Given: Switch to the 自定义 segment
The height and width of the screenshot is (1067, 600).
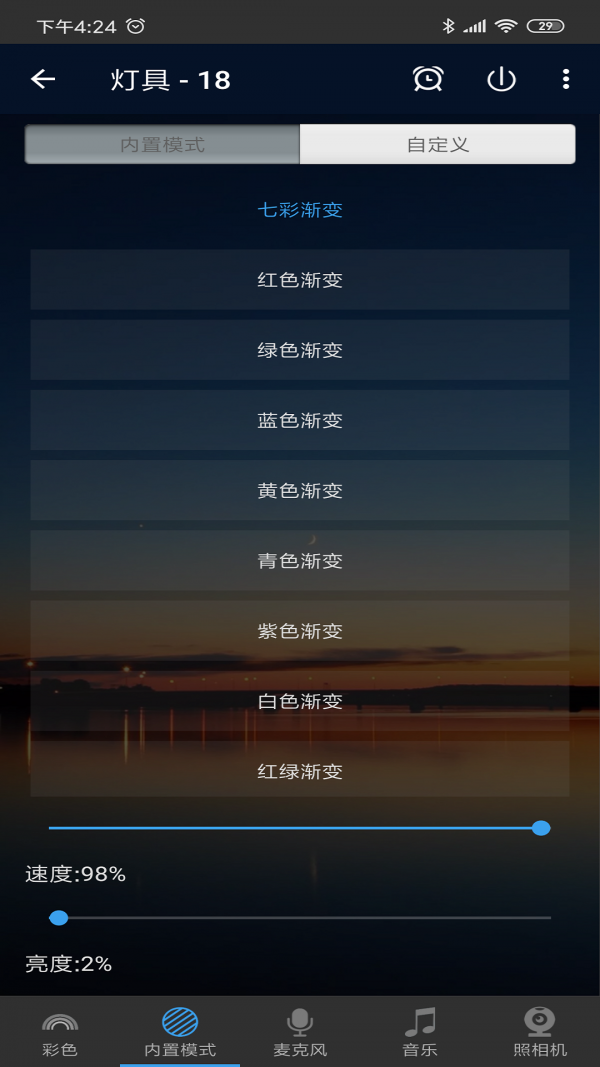Looking at the screenshot, I should (437, 144).
